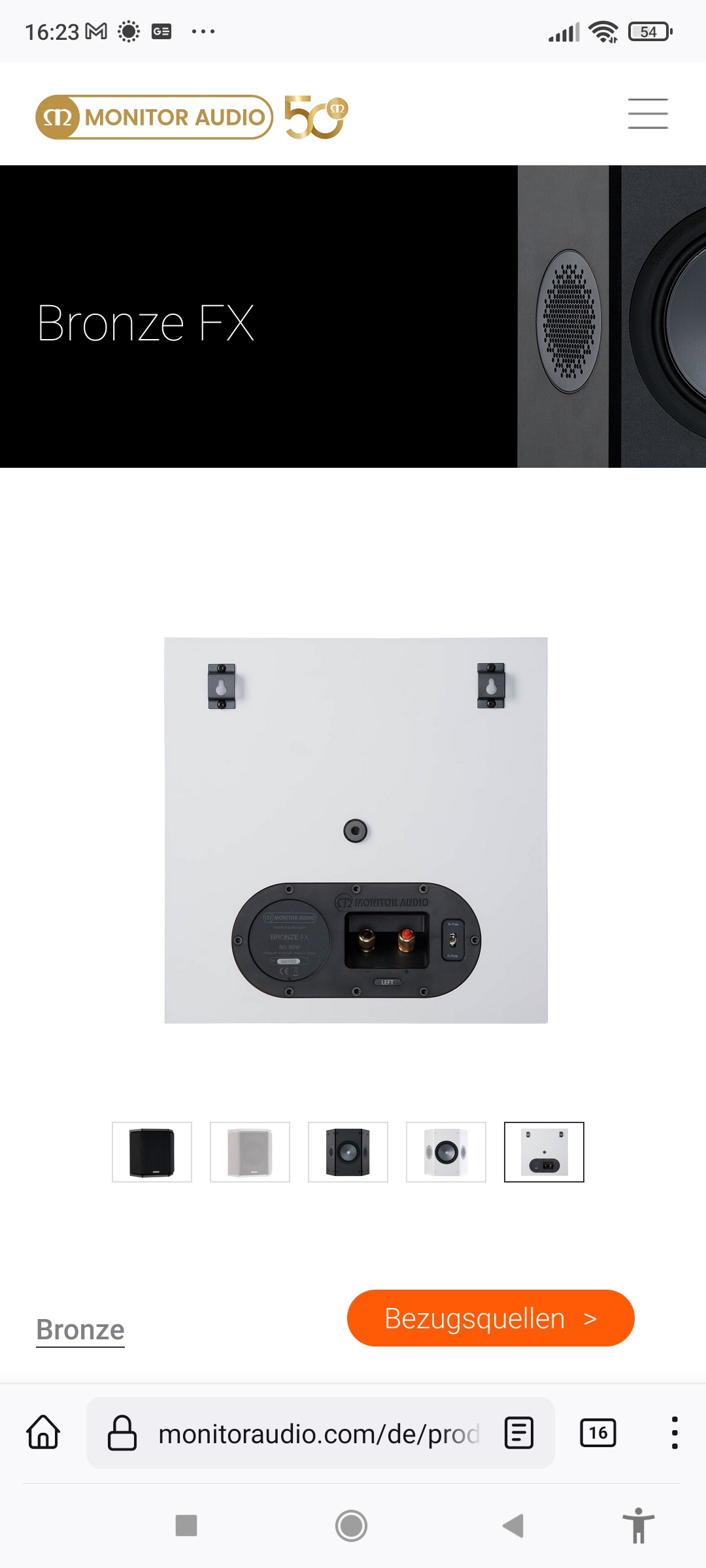Open the hamburger navigation menu

[647, 114]
